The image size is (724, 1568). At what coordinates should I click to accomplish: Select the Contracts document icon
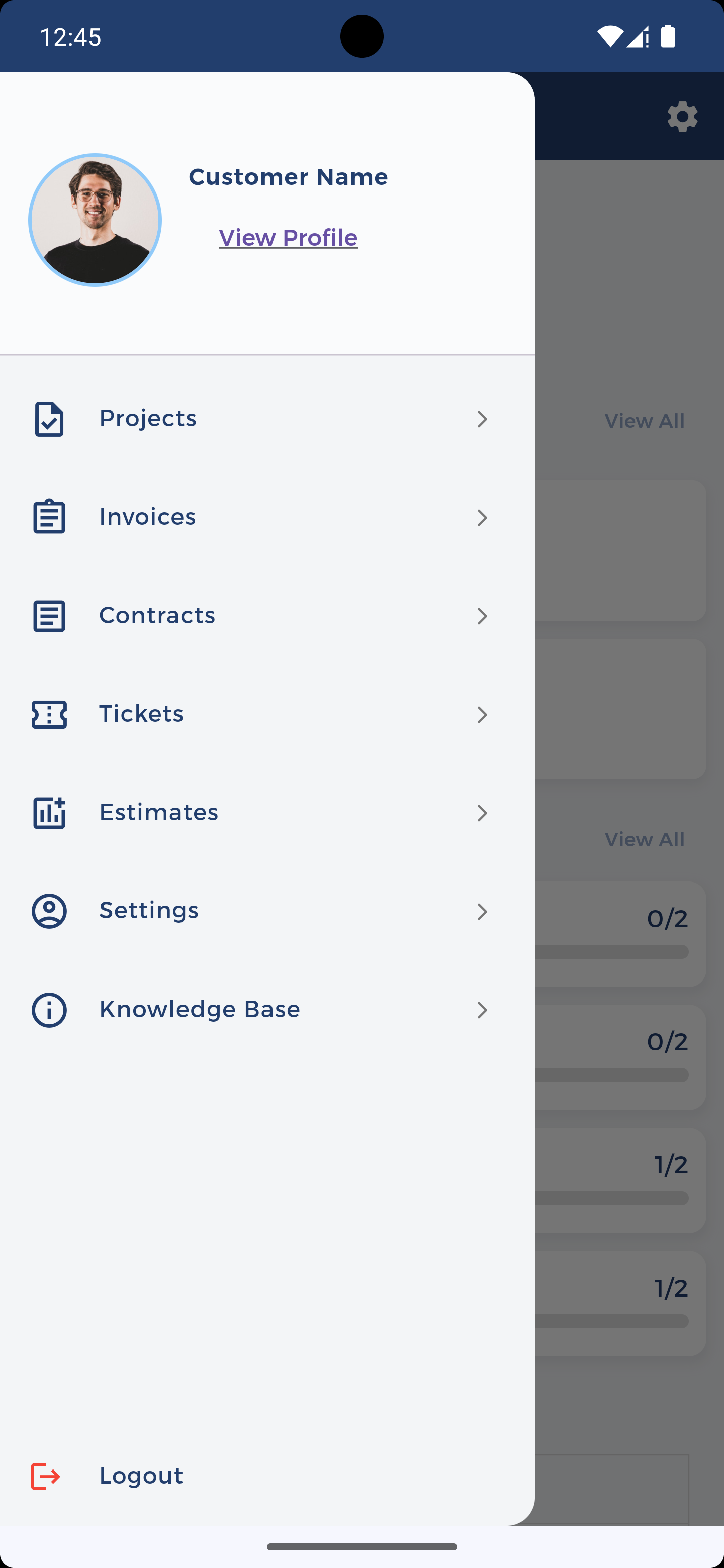(49, 616)
